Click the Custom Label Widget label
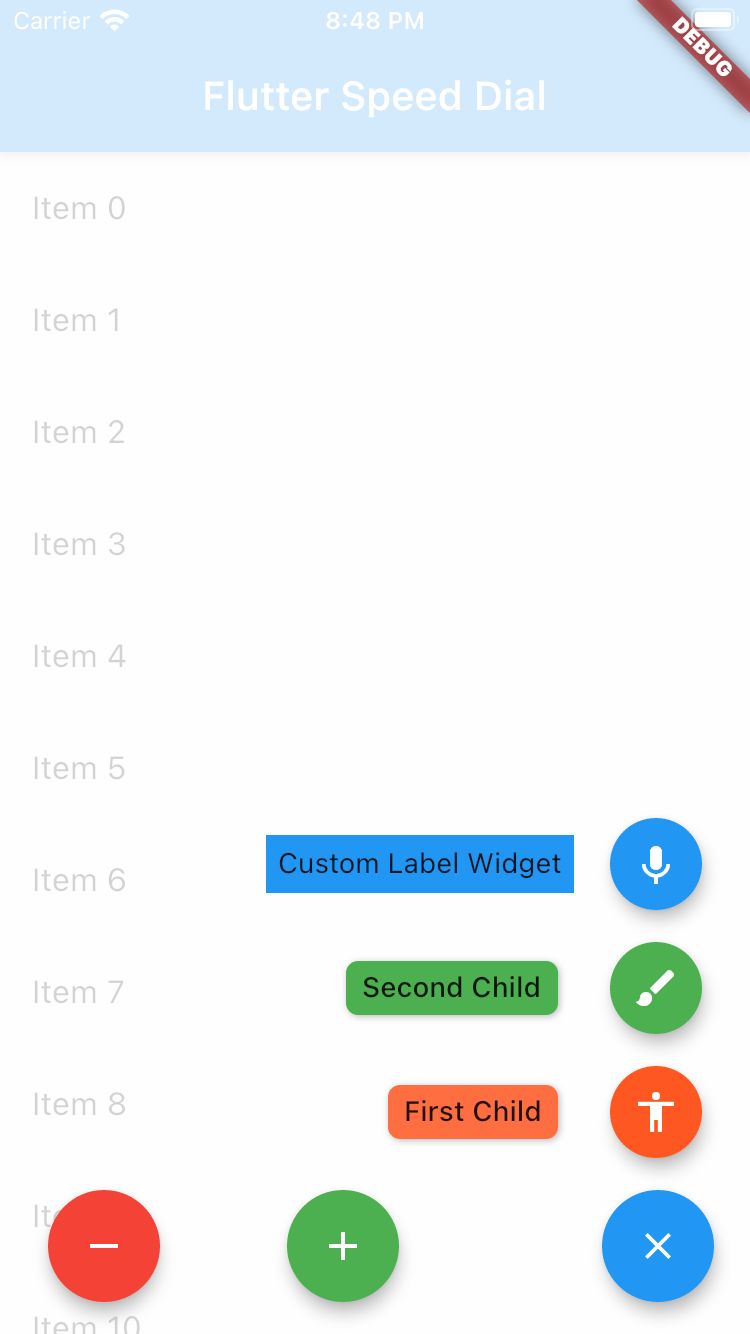 pyautogui.click(x=419, y=863)
